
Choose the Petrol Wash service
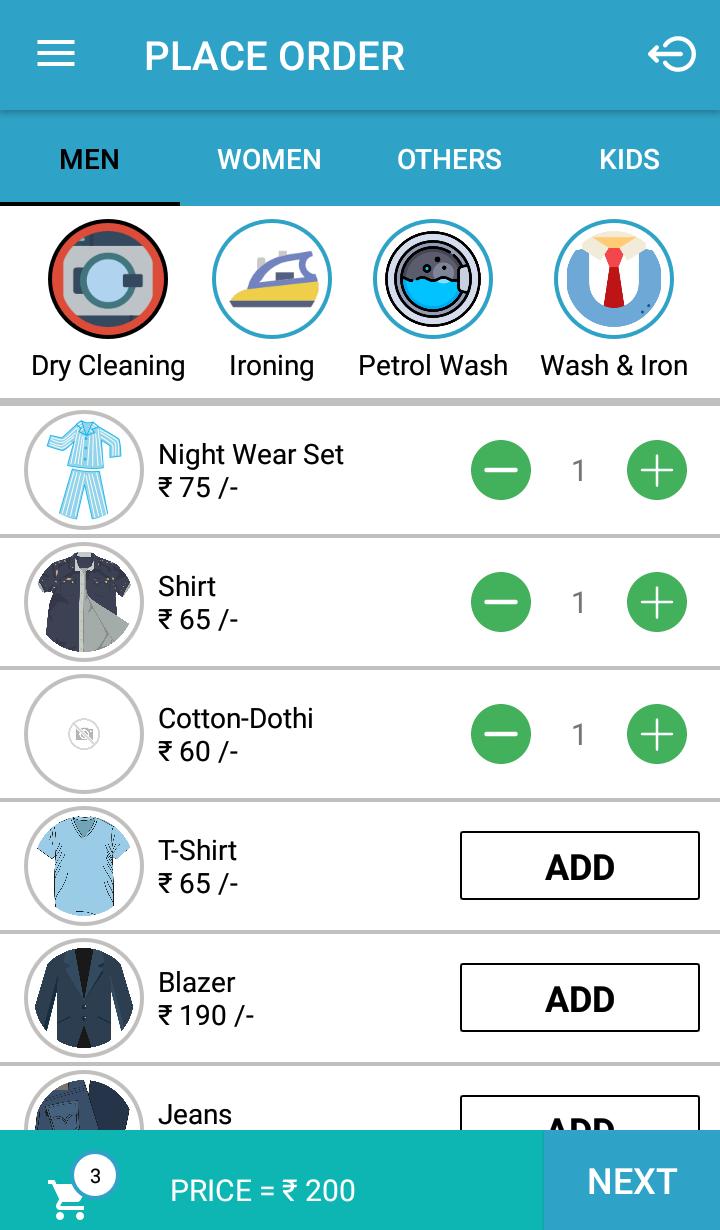pyautogui.click(x=432, y=279)
